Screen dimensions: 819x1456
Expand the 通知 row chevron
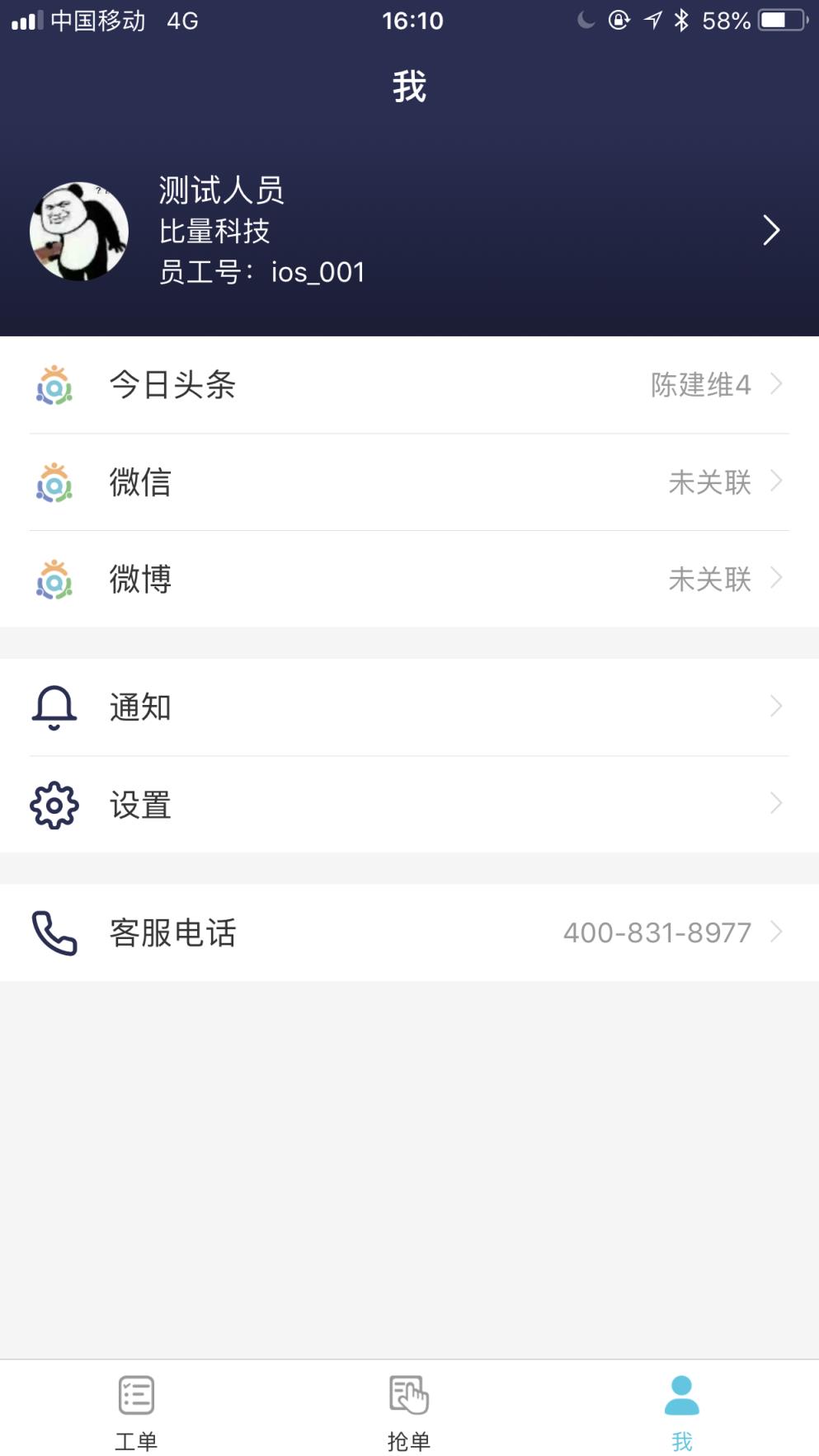coord(776,707)
